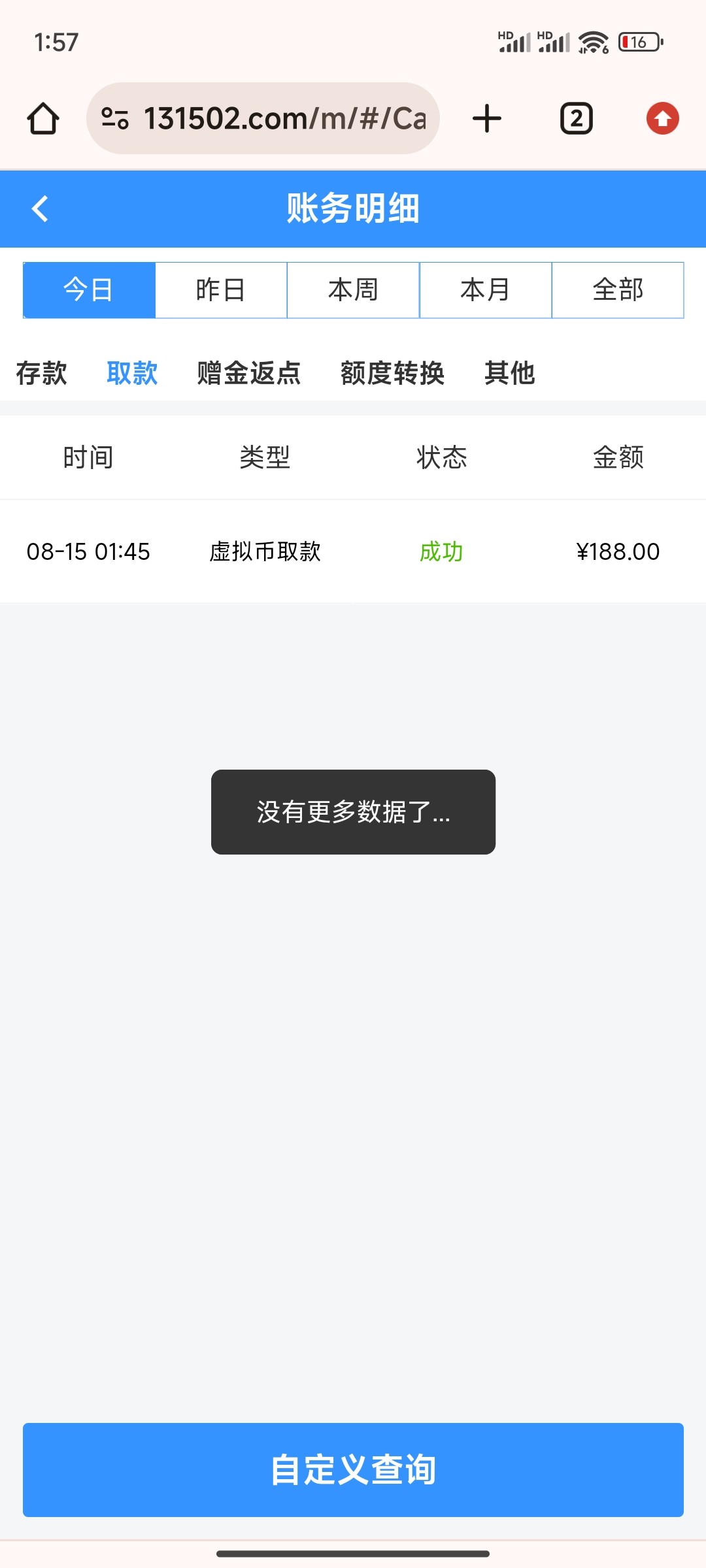The height and width of the screenshot is (1568, 706).
Task: Open the browser home page
Action: click(x=43, y=119)
